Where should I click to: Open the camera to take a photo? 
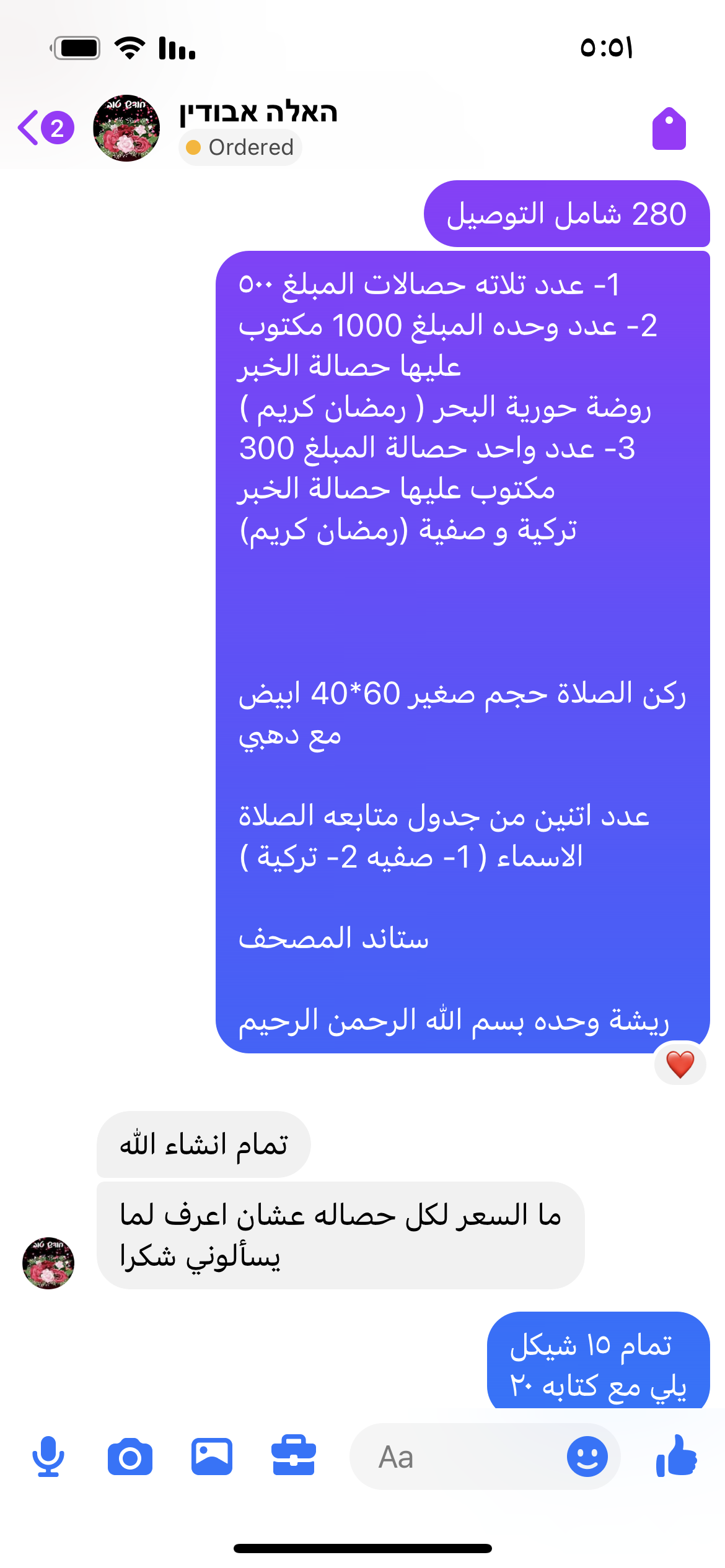tap(130, 1457)
